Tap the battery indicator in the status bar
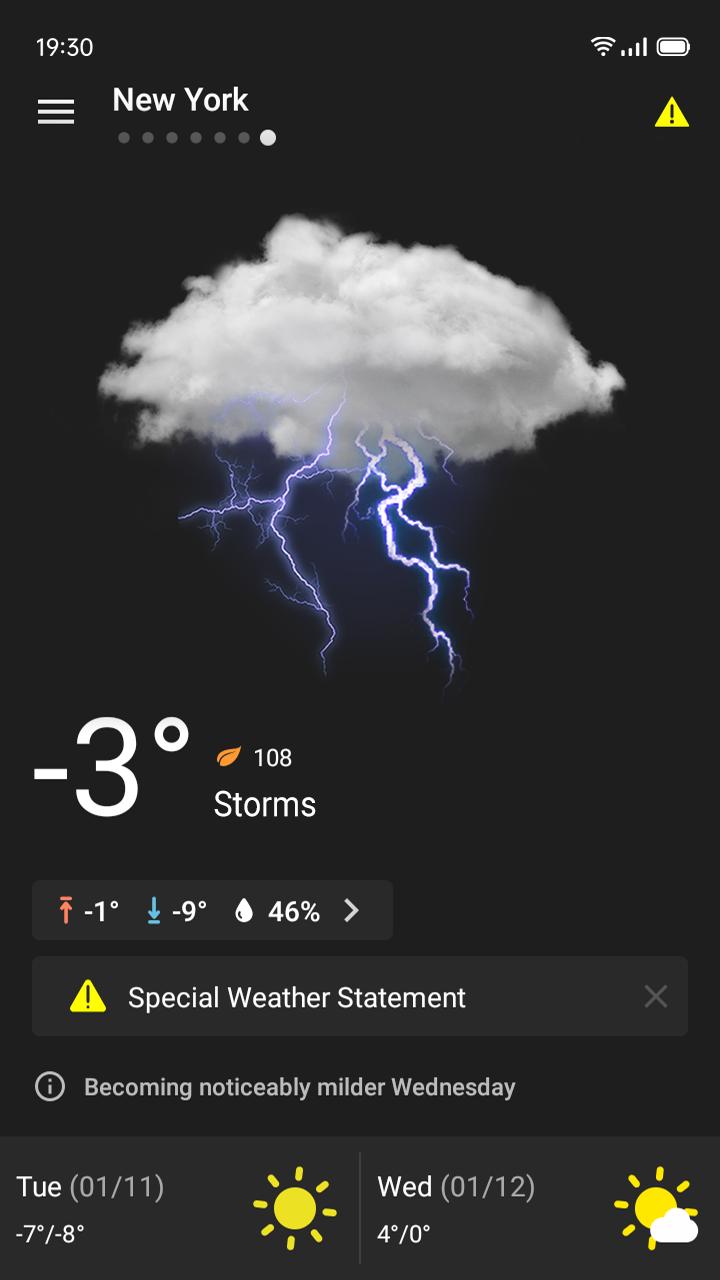 (673, 46)
